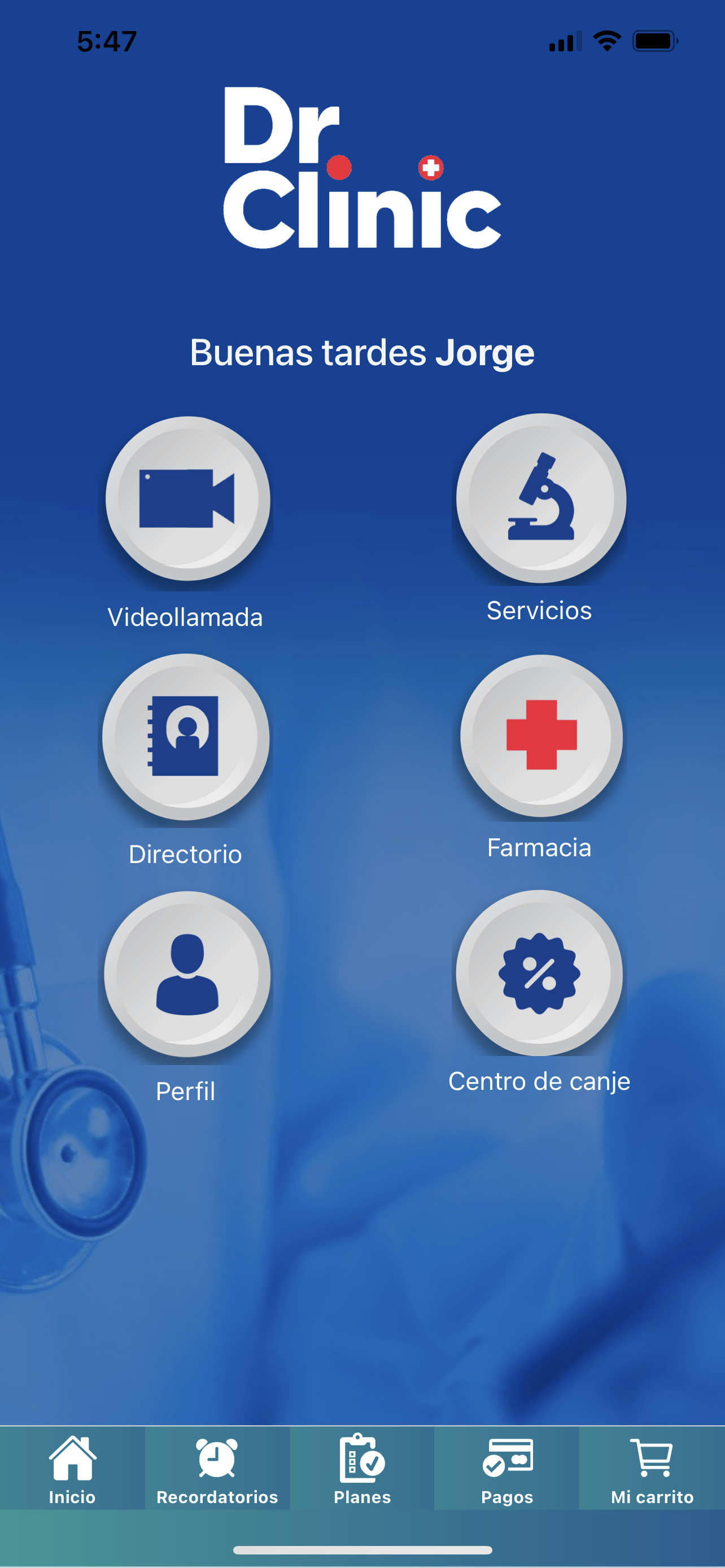Open Centro de canje discounts
Image resolution: width=725 pixels, height=1568 pixels.
coord(539,973)
